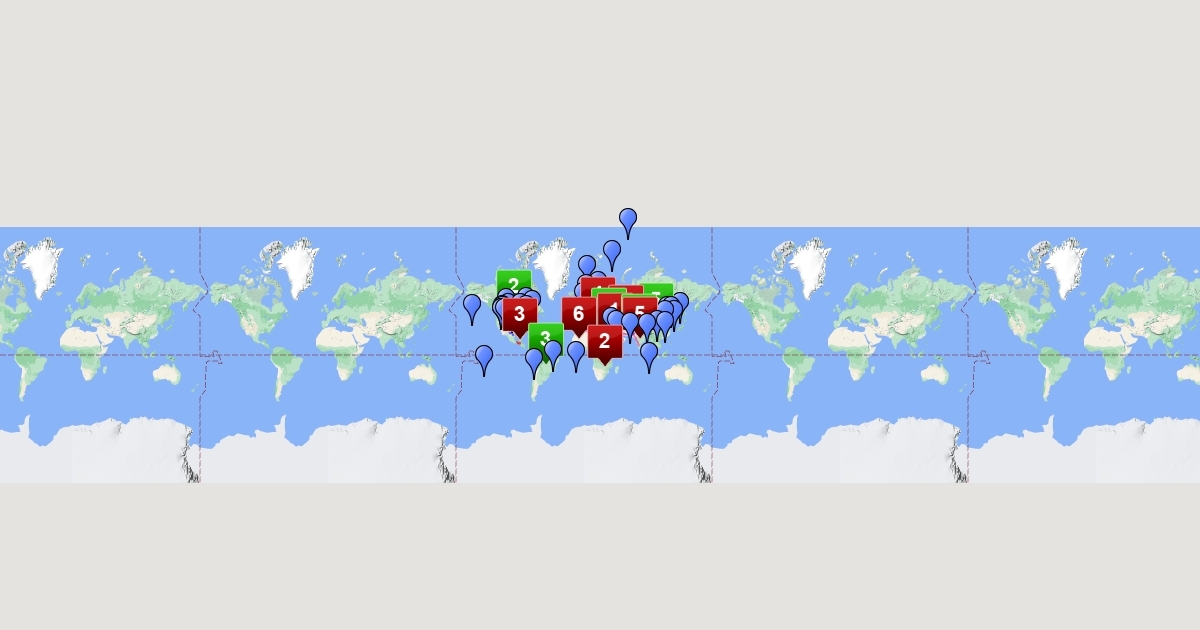Viewport: 1200px width, 630px height.
Task: Open the red cluster marker labeled 6
Action: tap(578, 315)
